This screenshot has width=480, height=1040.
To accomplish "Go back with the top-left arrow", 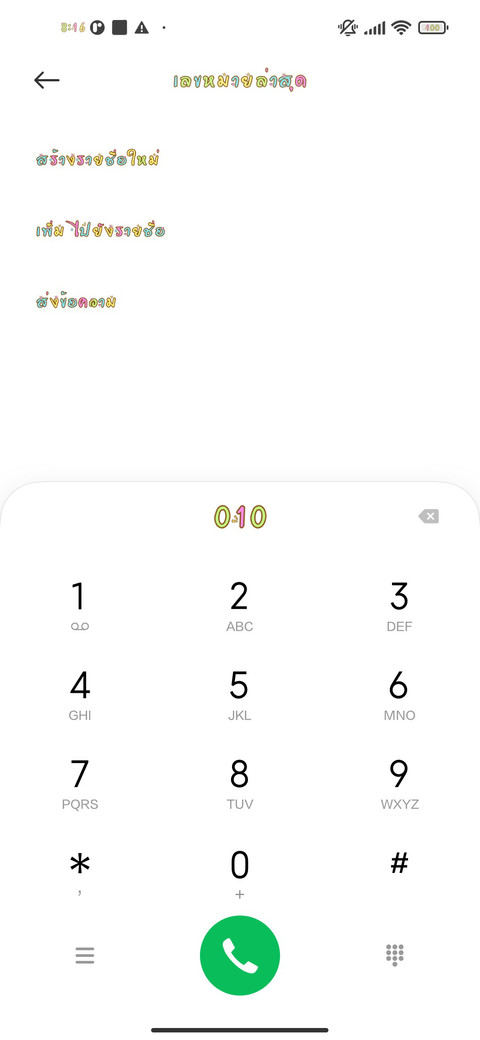I will coord(46,80).
